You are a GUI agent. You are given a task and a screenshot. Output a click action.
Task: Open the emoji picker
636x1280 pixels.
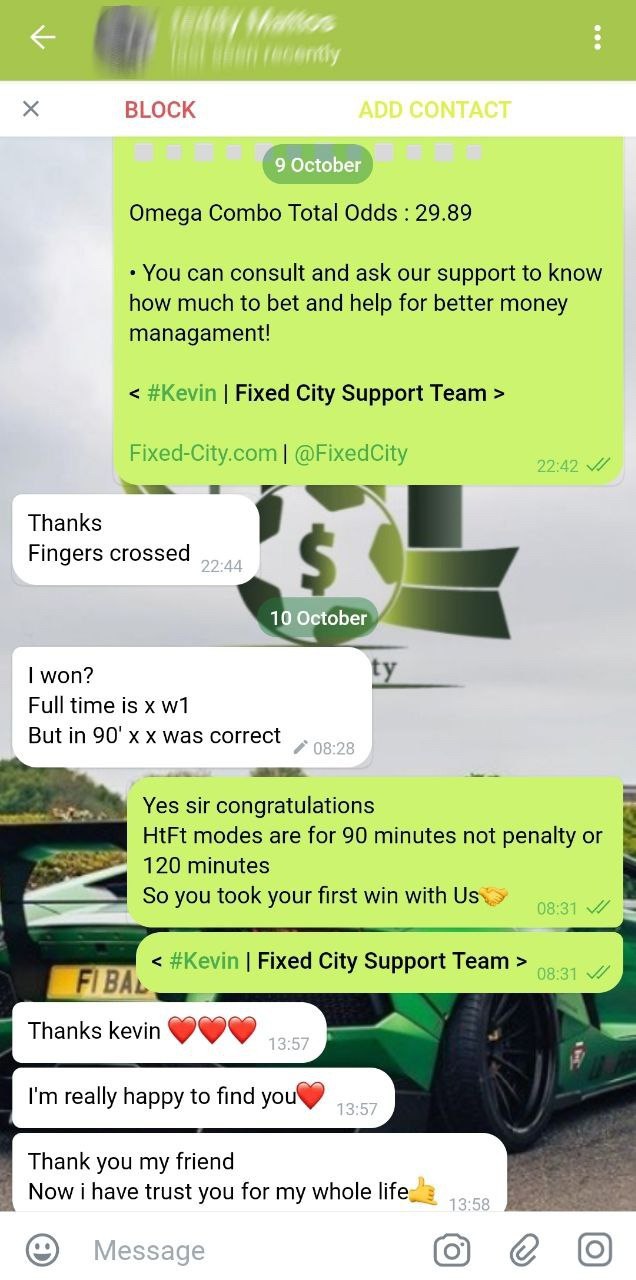[x=42, y=1250]
